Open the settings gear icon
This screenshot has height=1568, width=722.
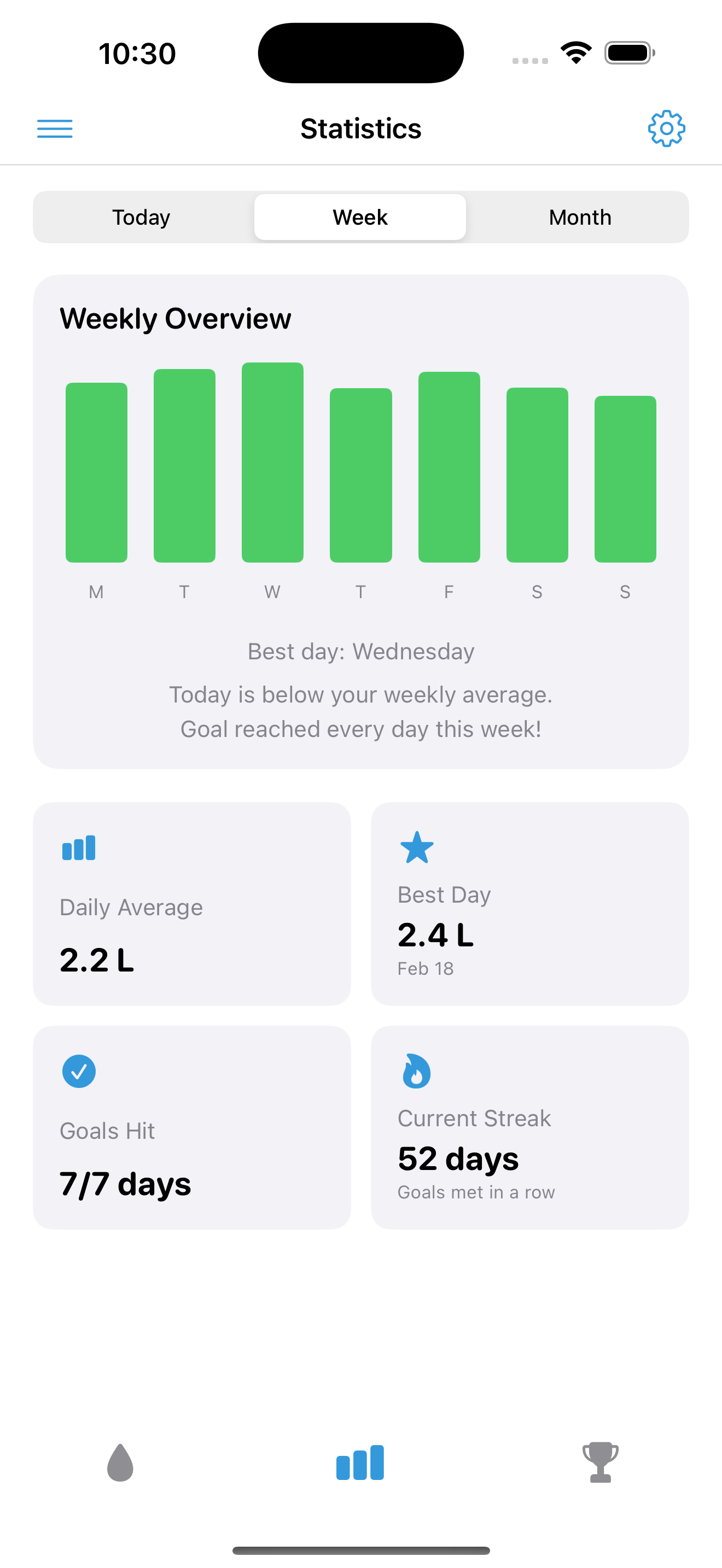[667, 128]
